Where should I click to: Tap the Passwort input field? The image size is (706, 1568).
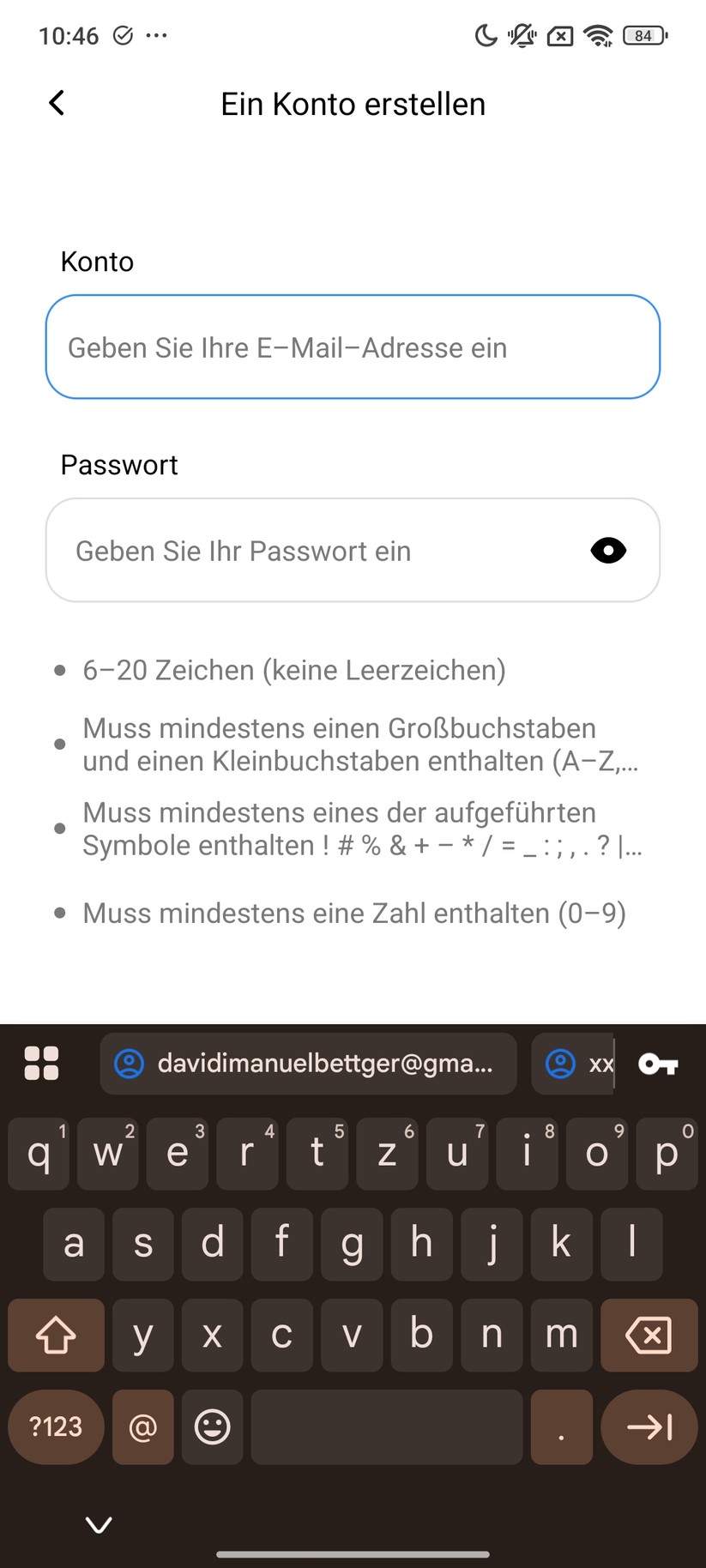point(317,551)
